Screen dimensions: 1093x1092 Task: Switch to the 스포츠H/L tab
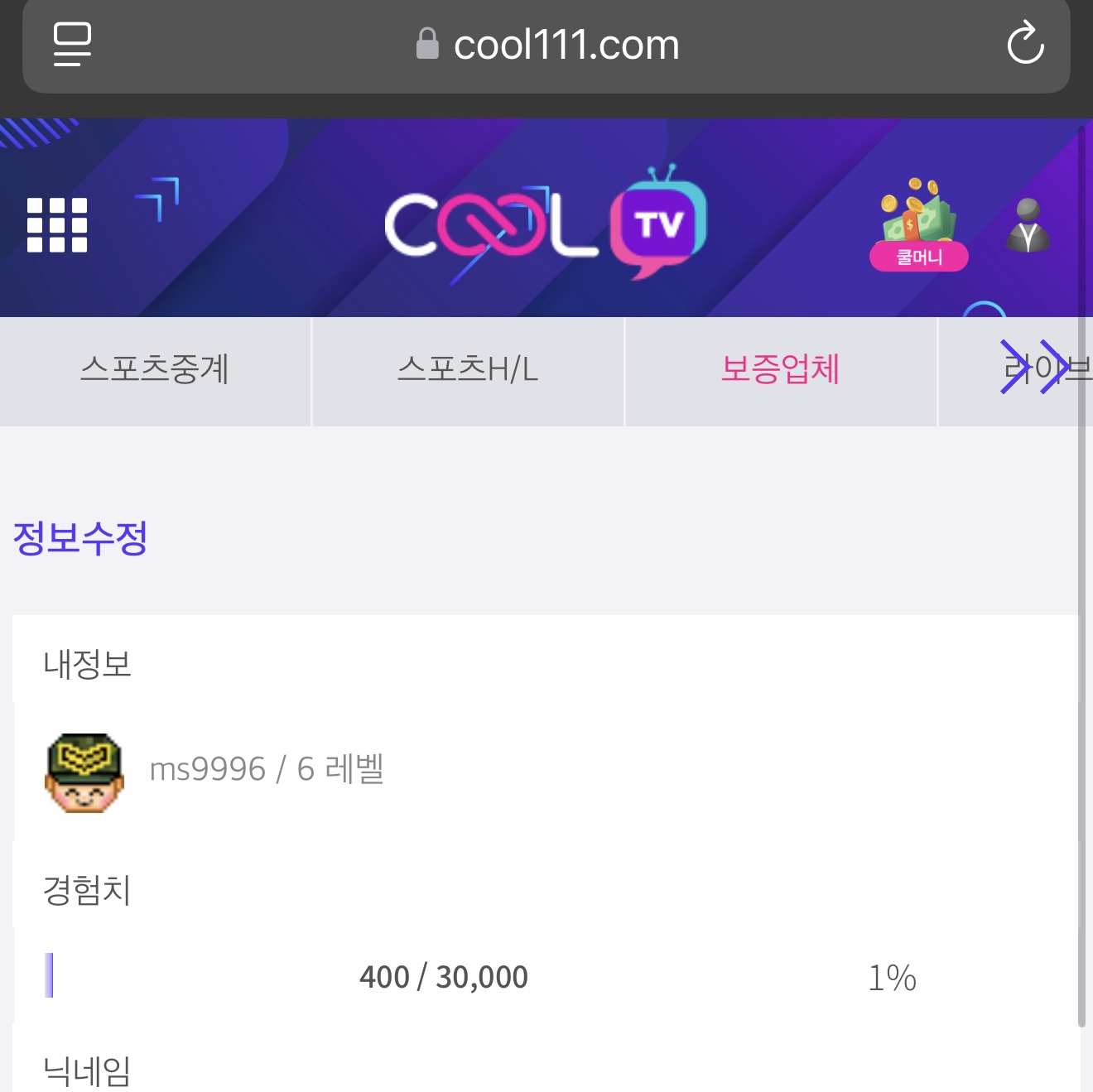468,369
